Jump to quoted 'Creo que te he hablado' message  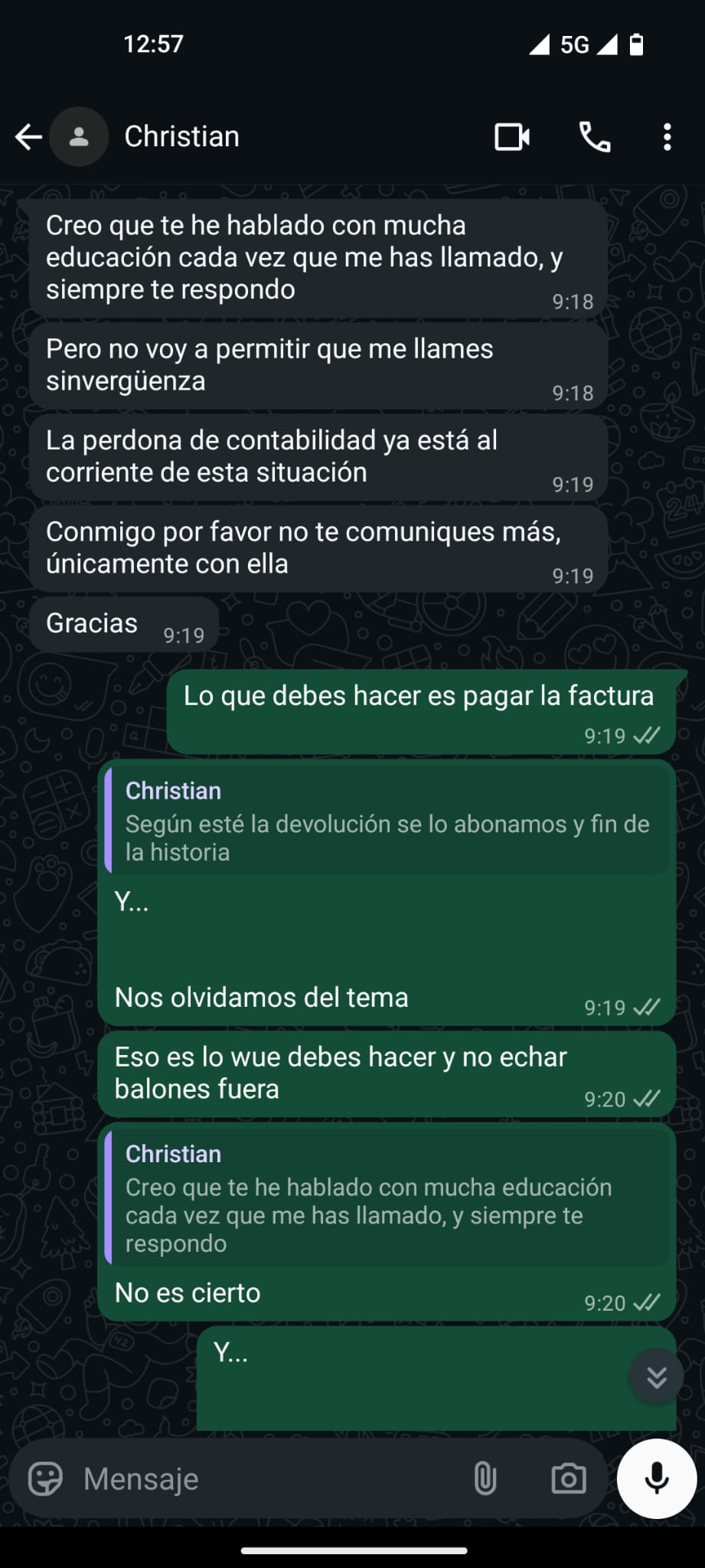click(387, 1199)
